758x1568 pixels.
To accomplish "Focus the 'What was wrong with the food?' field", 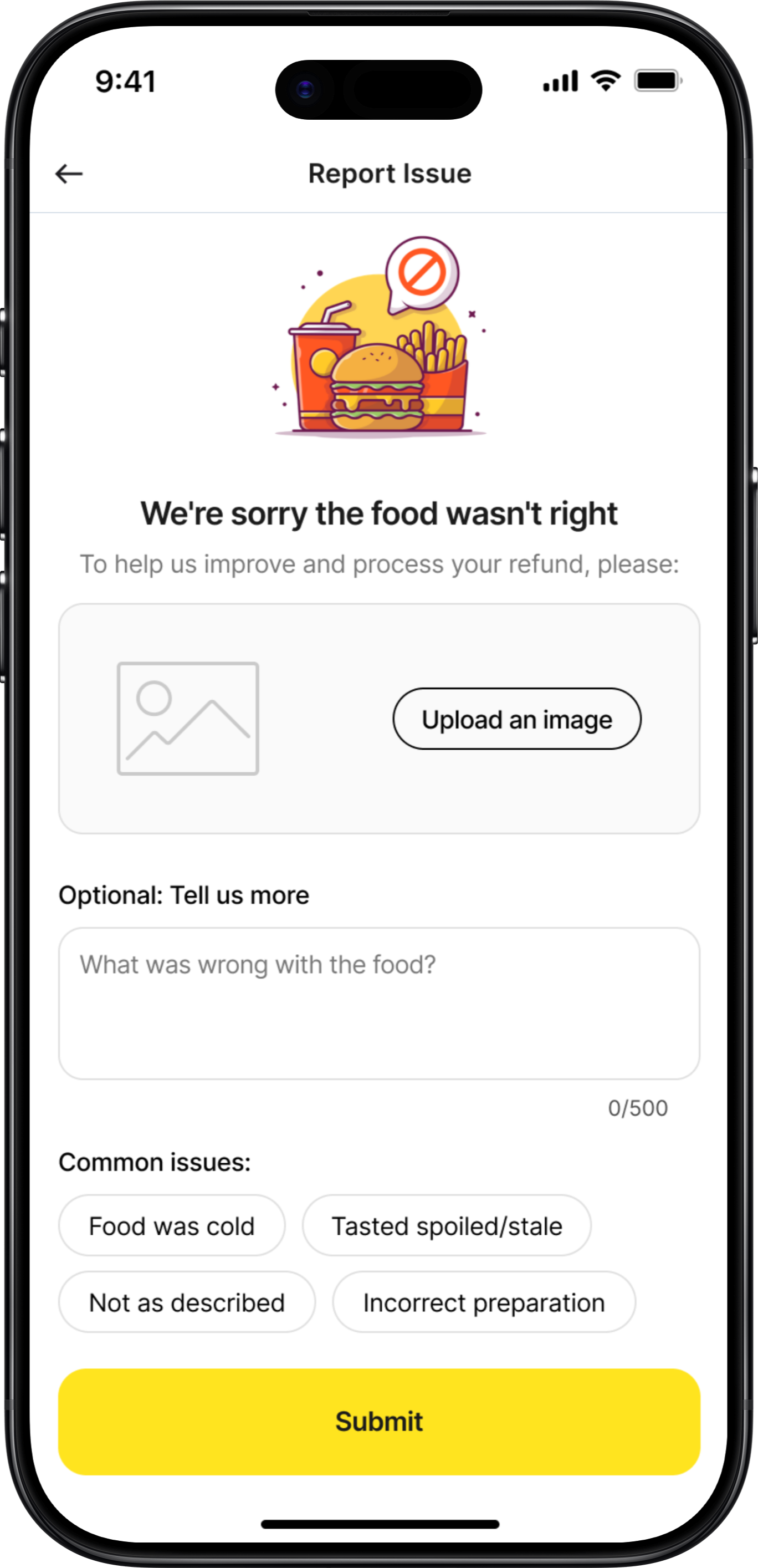I will (378, 1004).
